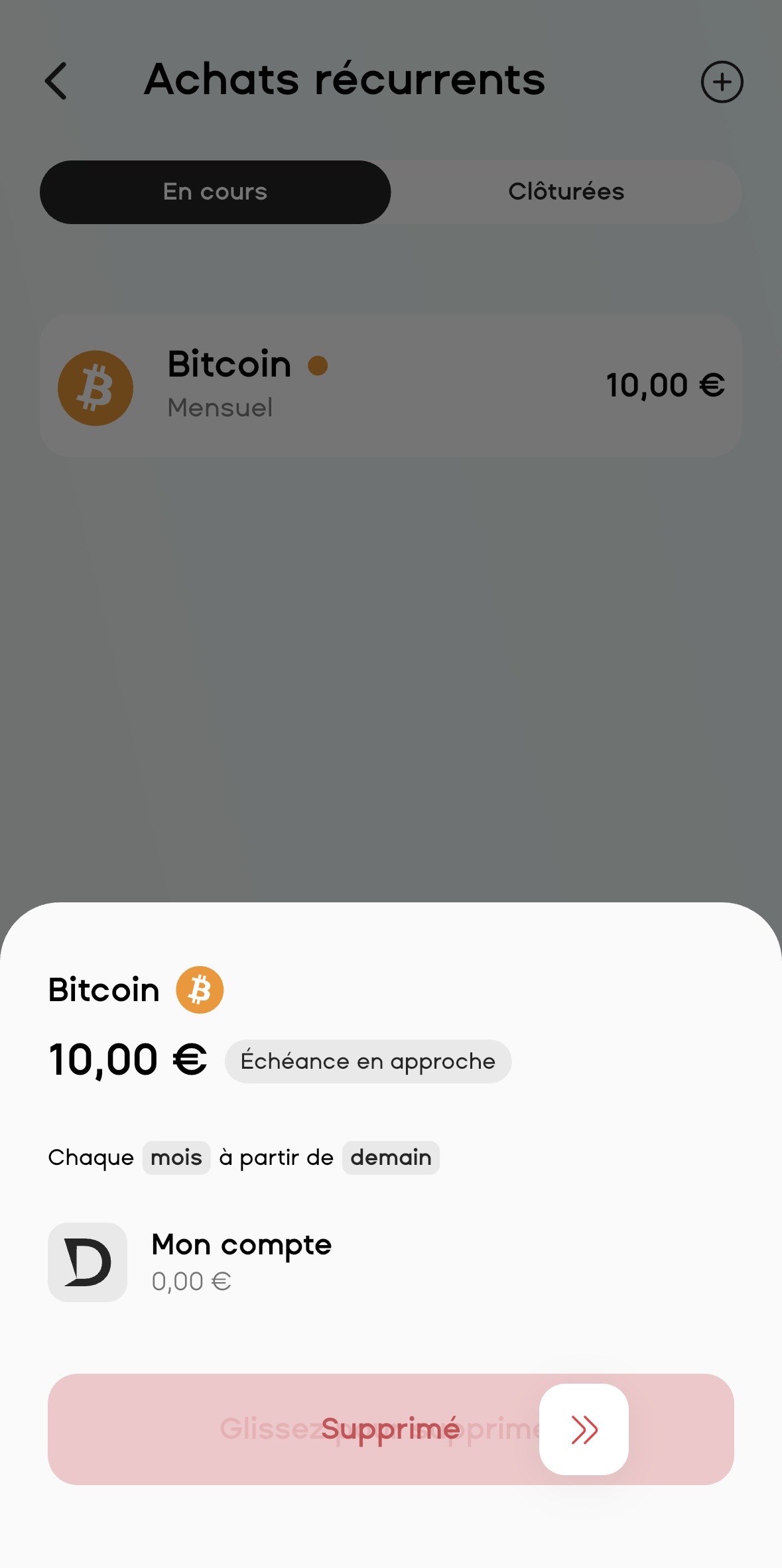Open the Bitcoin Mensuel recurring purchase card
Viewport: 782px width, 1568px height.
tap(391, 385)
